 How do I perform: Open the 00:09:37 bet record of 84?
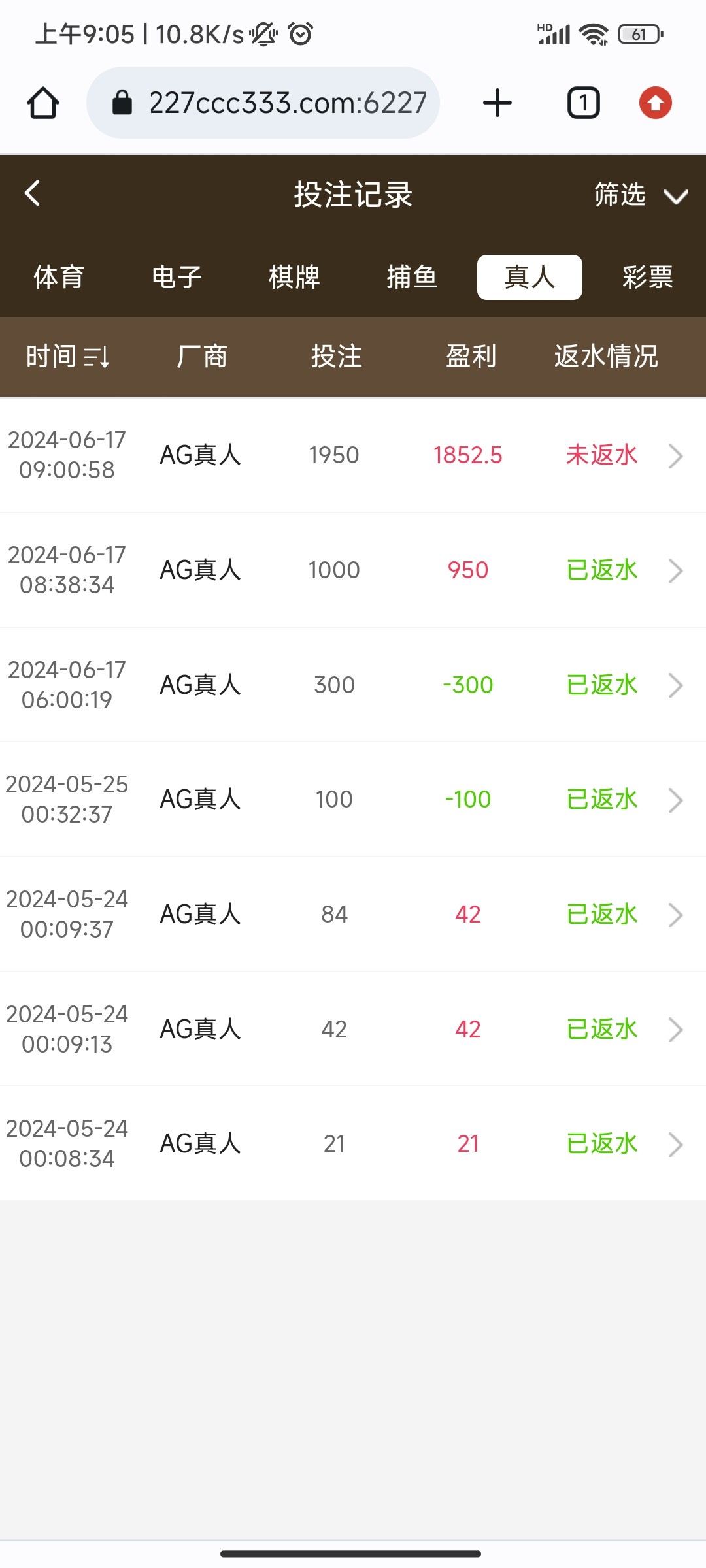[x=353, y=915]
